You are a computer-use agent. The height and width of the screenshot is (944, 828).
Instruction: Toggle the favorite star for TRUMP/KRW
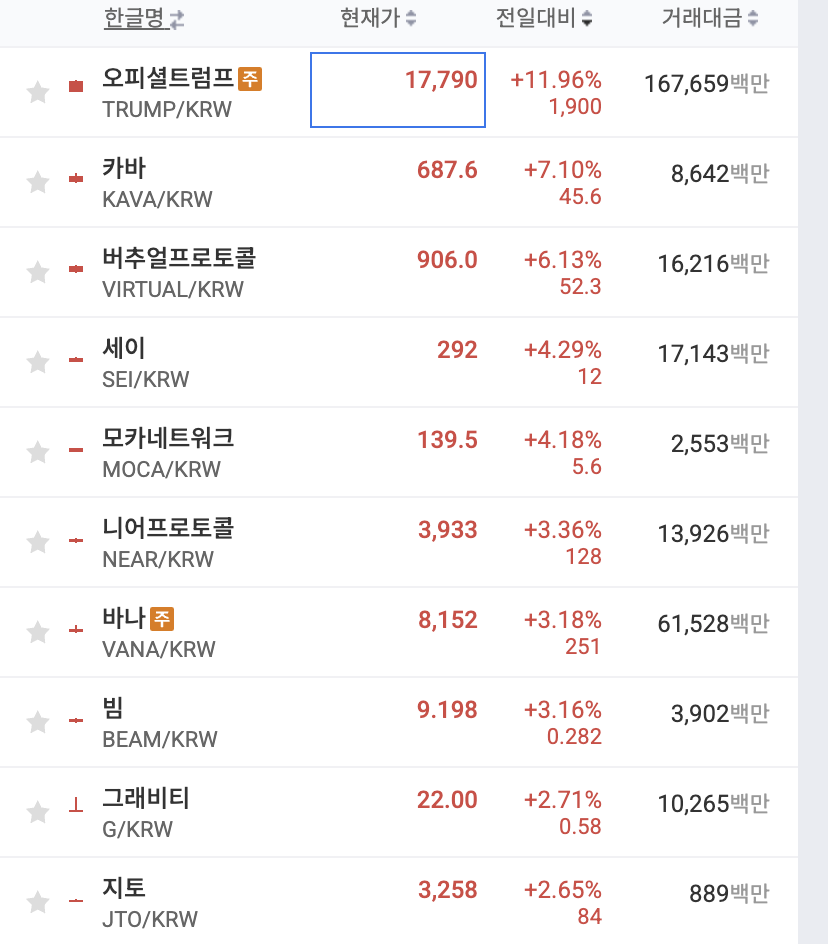[x=38, y=91]
